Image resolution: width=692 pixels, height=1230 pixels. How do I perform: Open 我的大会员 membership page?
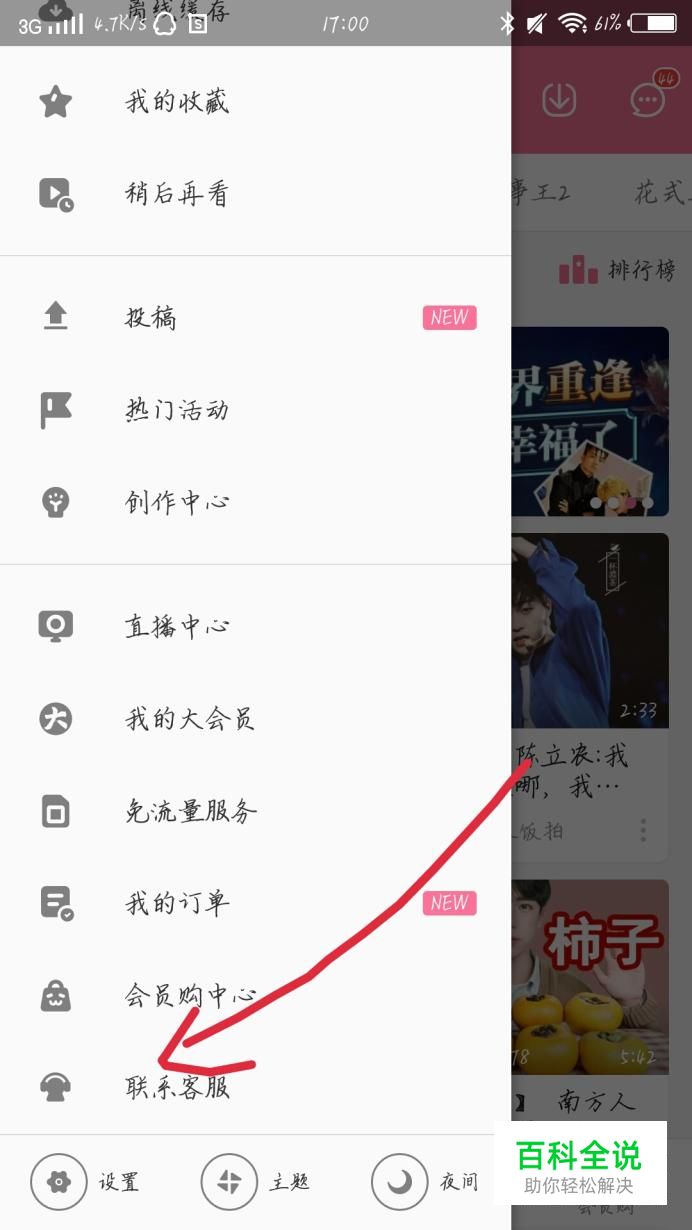tap(255, 719)
